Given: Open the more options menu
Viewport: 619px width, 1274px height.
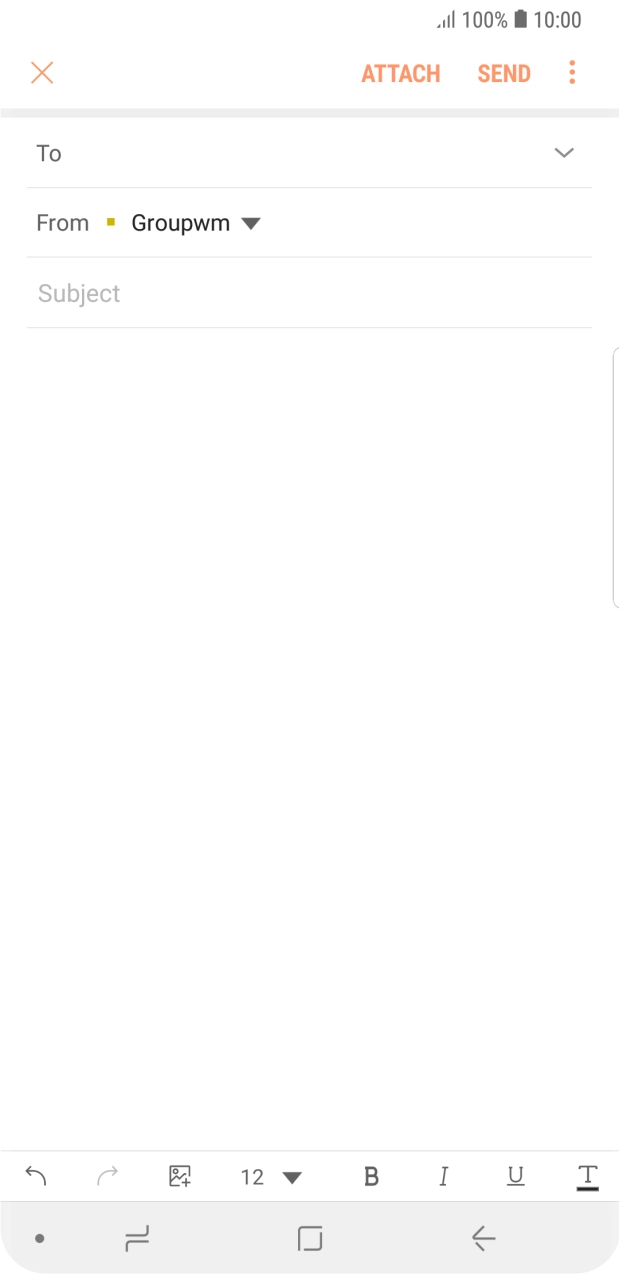Looking at the screenshot, I should [x=572, y=73].
